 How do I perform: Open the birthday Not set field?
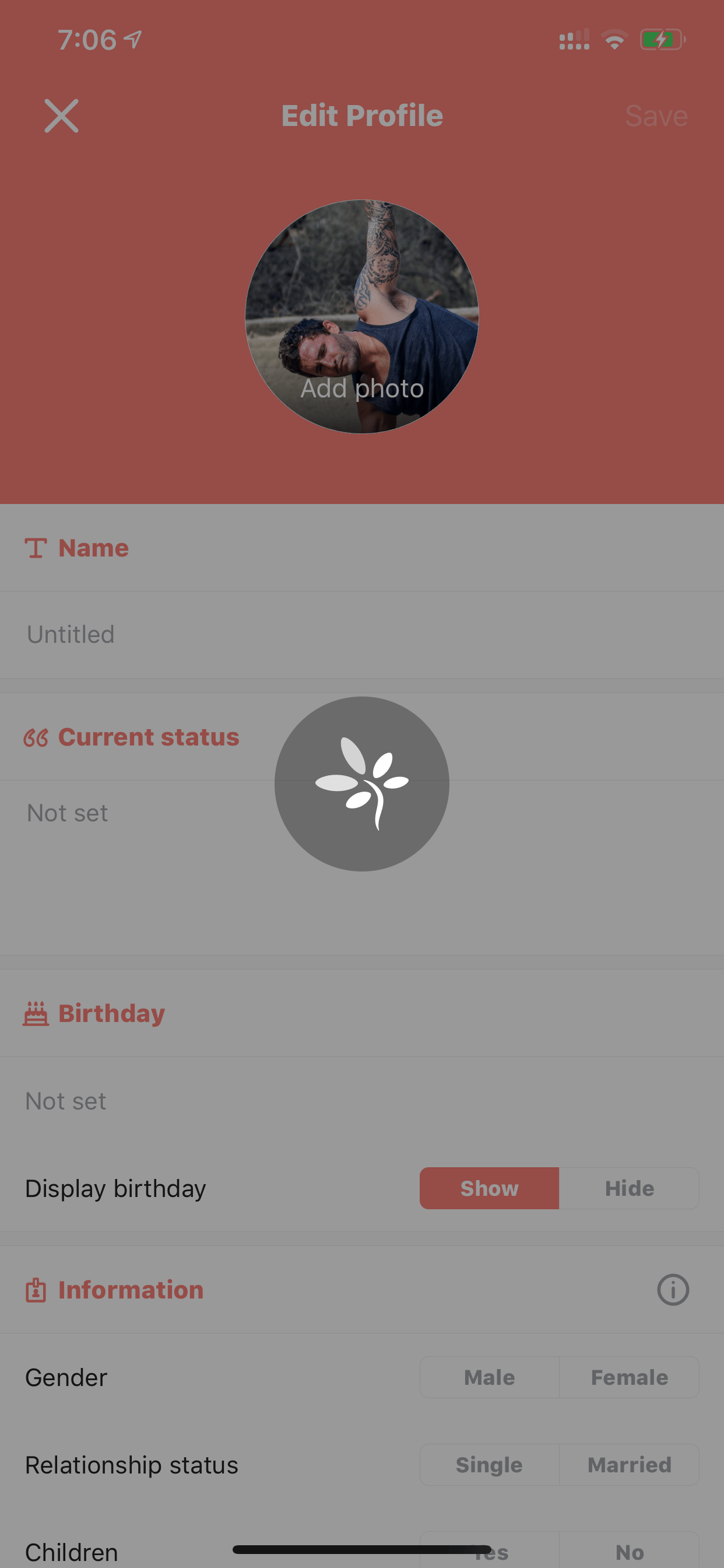click(362, 1101)
